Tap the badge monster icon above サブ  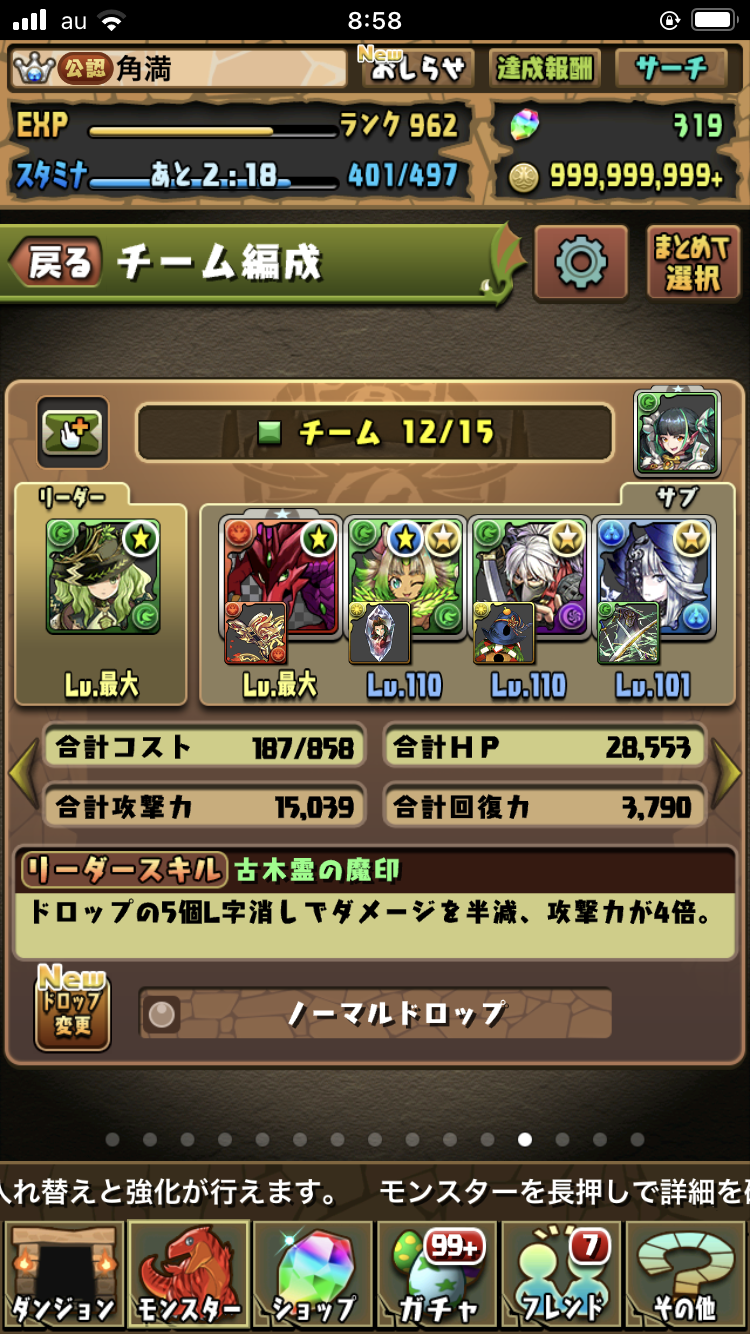click(677, 432)
